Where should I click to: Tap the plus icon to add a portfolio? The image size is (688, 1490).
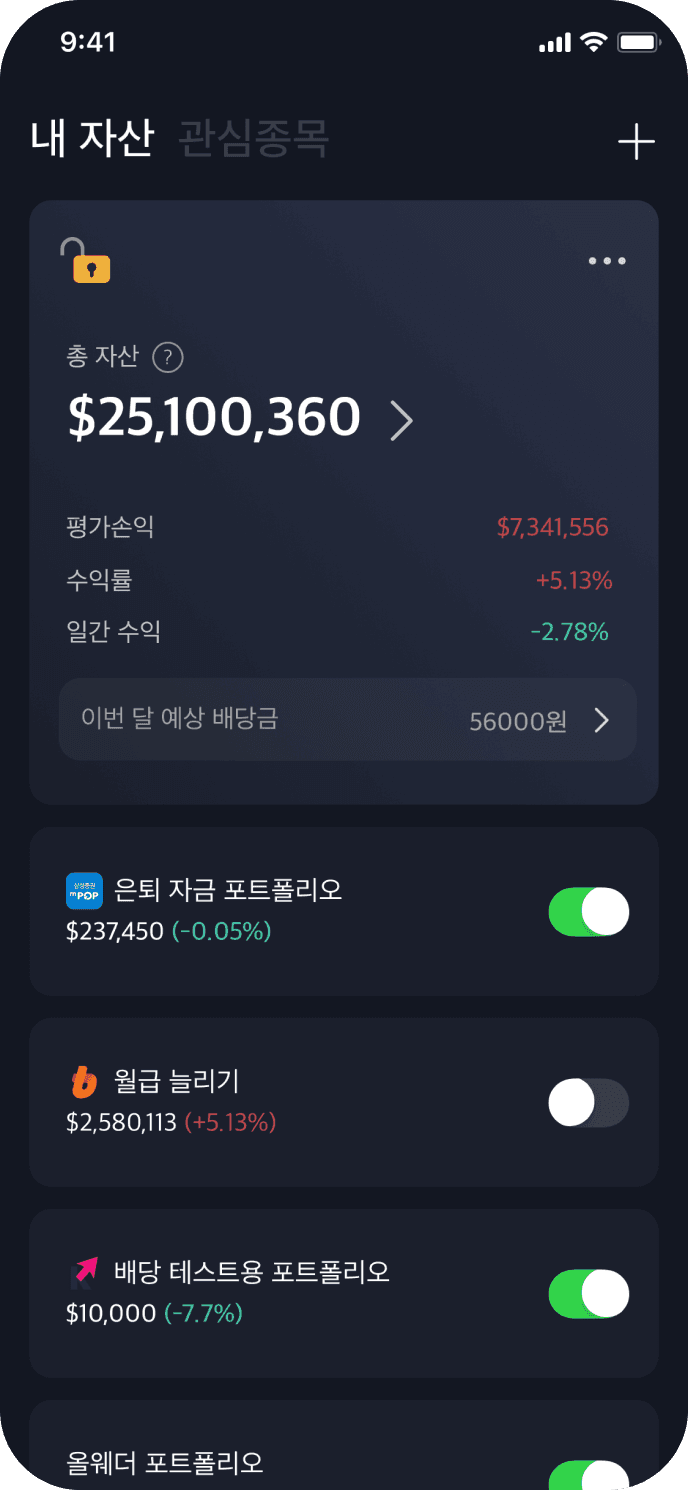click(636, 143)
